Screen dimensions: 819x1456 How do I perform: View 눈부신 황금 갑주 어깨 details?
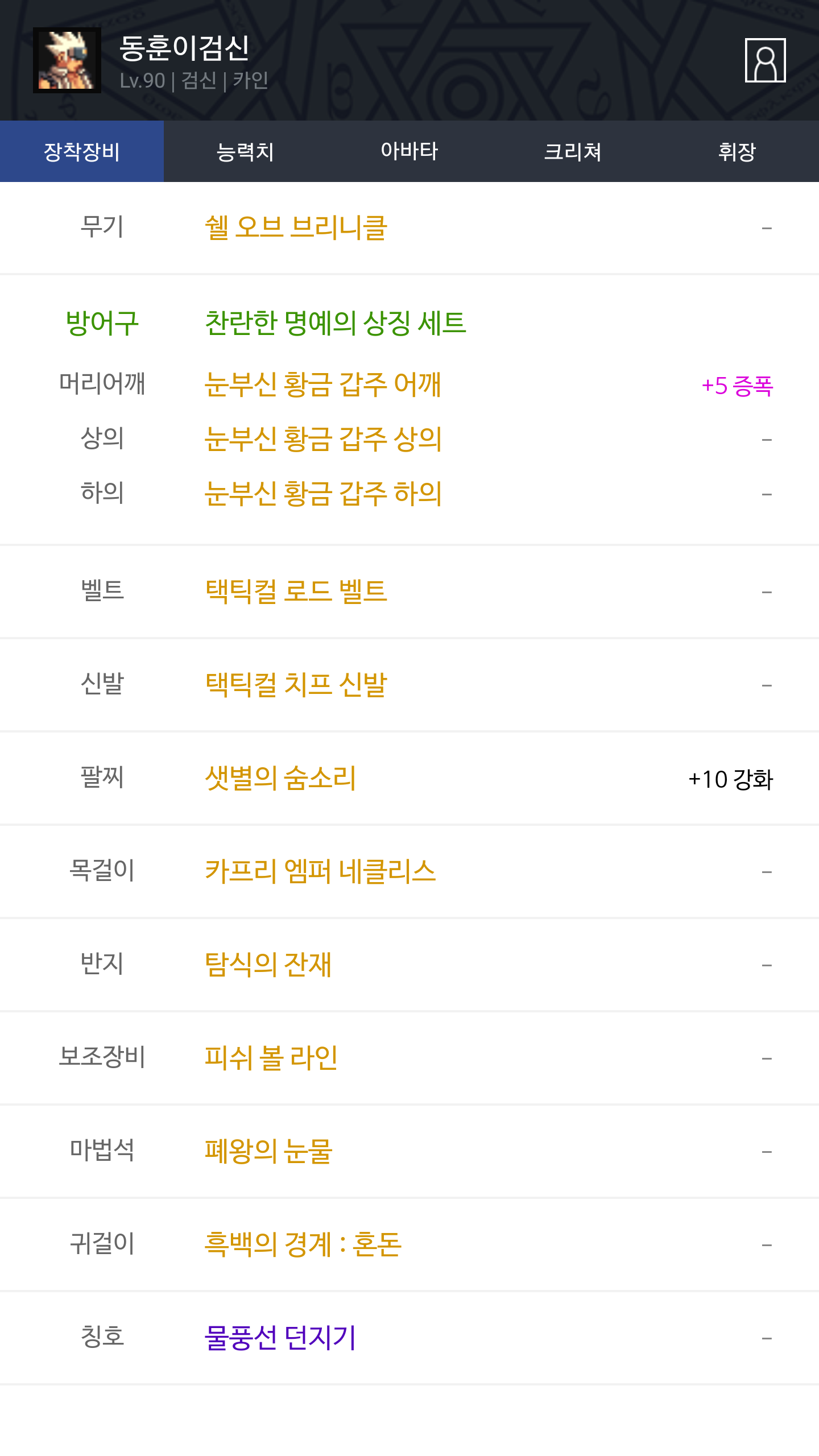pos(322,384)
